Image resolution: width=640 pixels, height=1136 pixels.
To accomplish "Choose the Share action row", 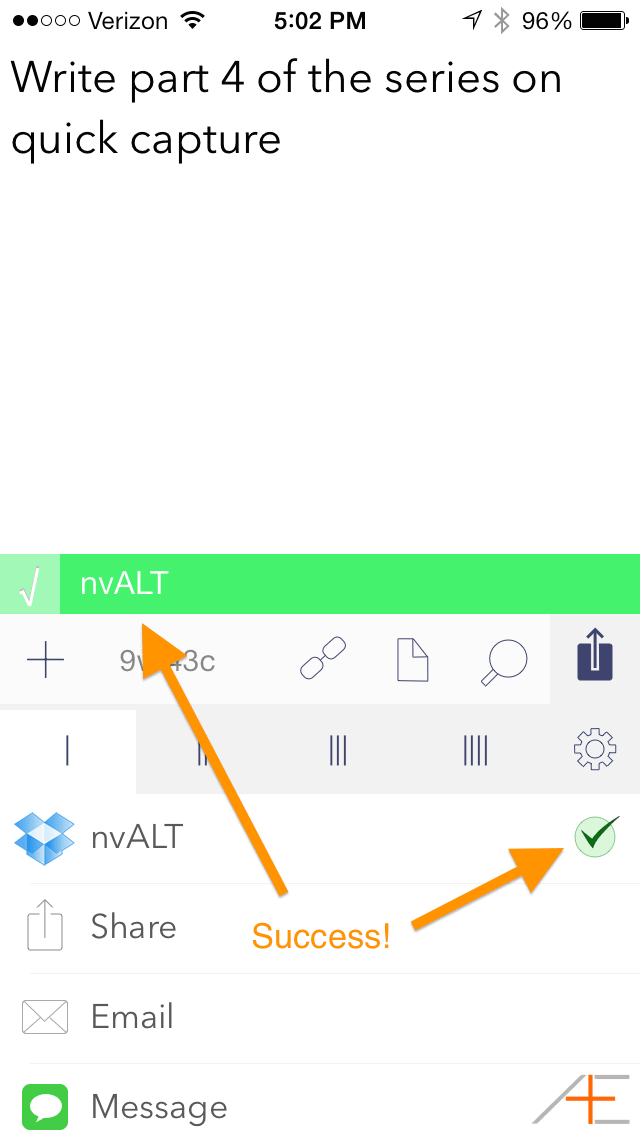I will click(x=320, y=928).
